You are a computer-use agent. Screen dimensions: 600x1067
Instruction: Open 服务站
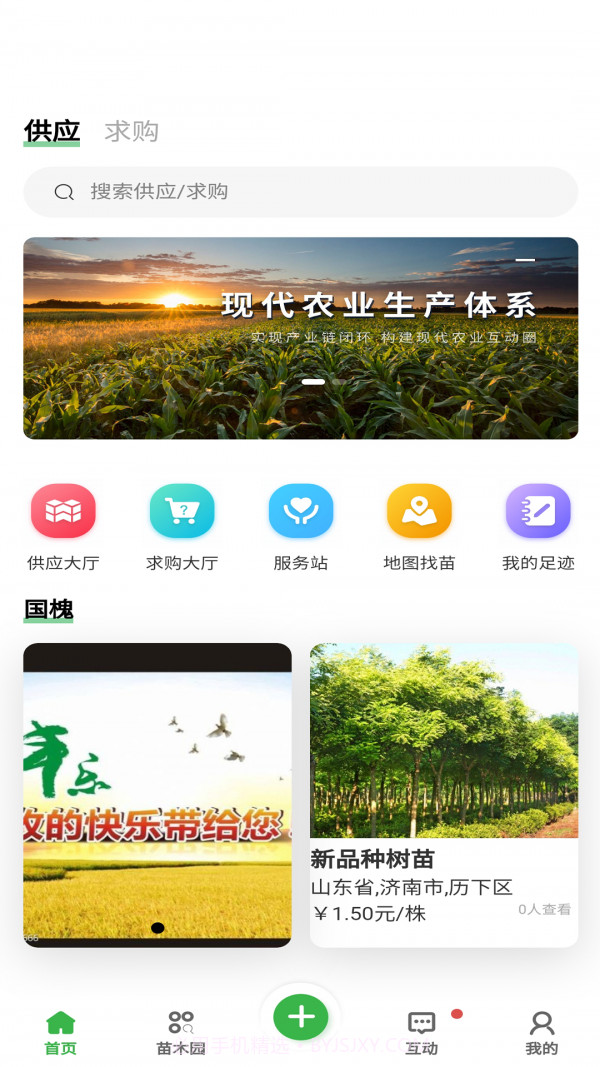pos(301,527)
